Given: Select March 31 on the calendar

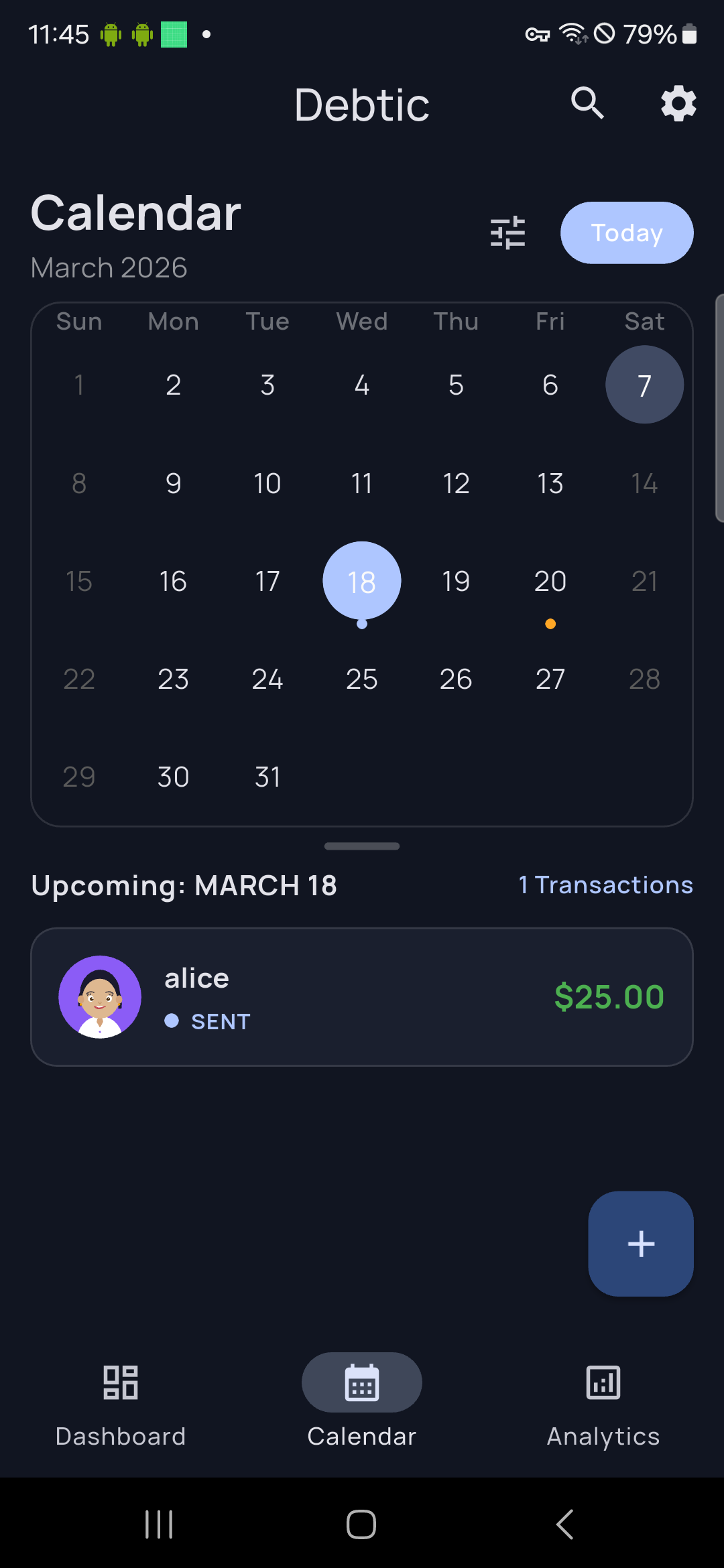Looking at the screenshot, I should (267, 777).
